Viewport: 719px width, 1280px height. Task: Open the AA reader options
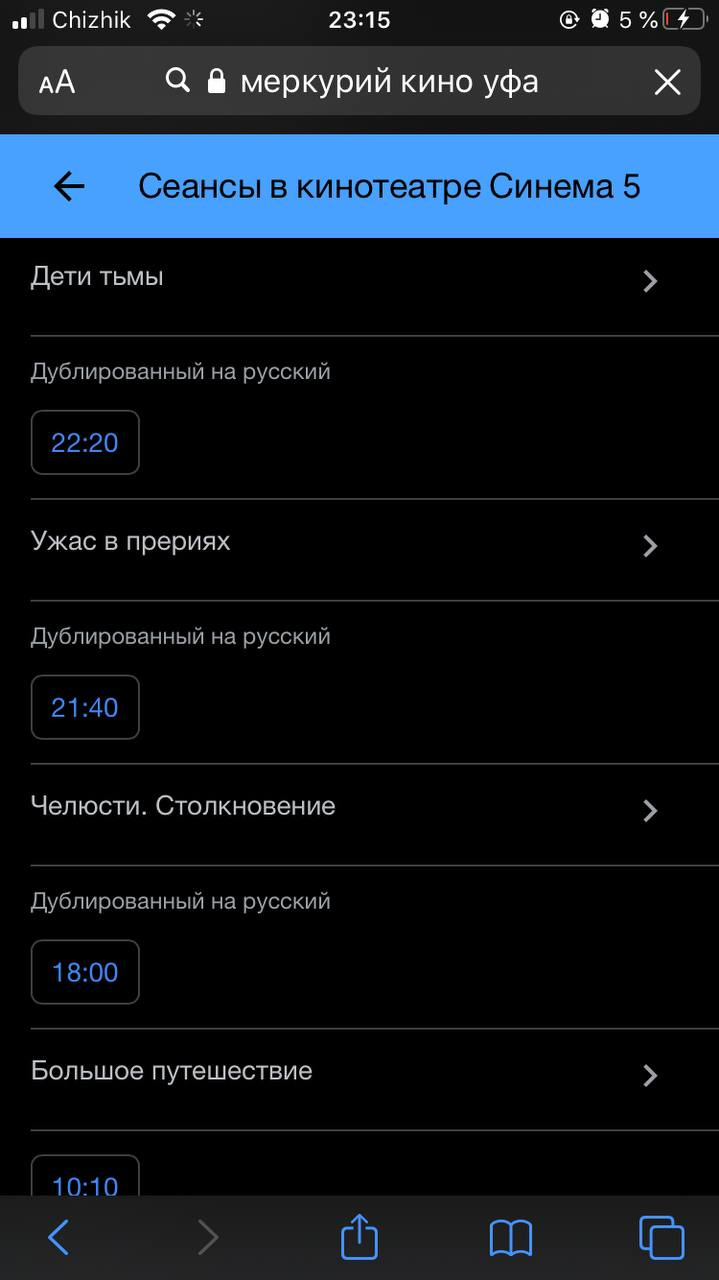[x=57, y=82]
